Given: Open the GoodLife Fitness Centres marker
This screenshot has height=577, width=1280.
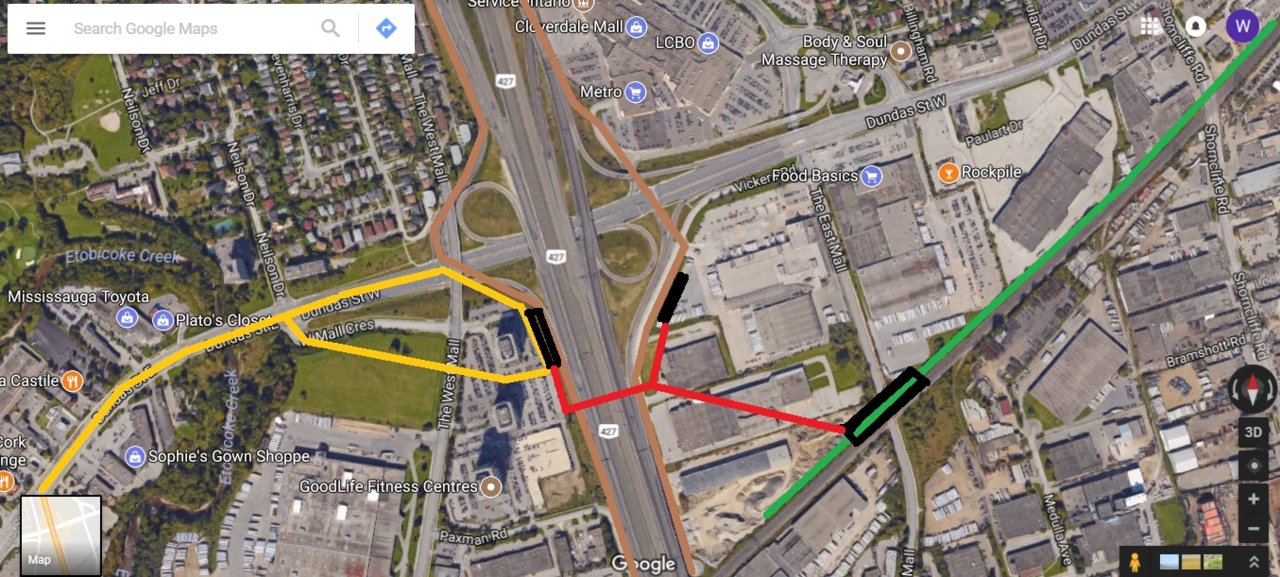Looking at the screenshot, I should (x=491, y=487).
